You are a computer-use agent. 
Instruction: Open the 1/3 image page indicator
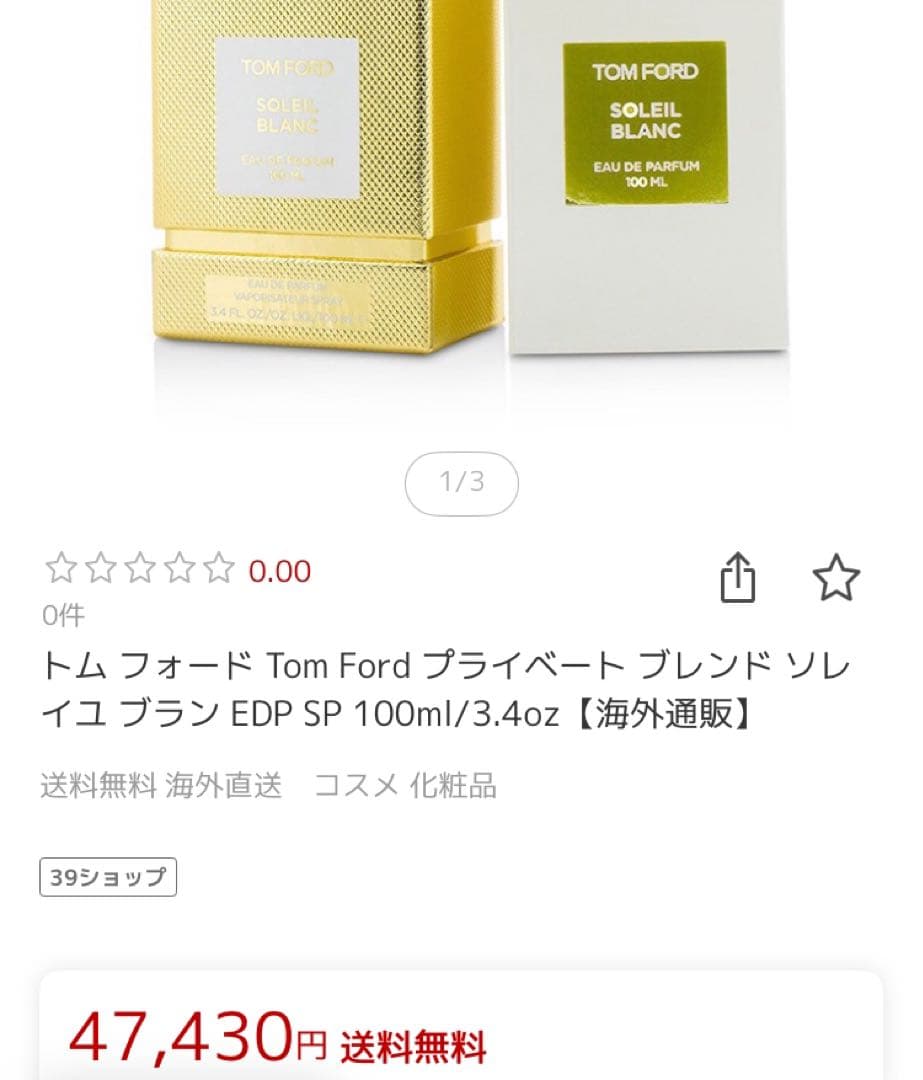tap(462, 483)
